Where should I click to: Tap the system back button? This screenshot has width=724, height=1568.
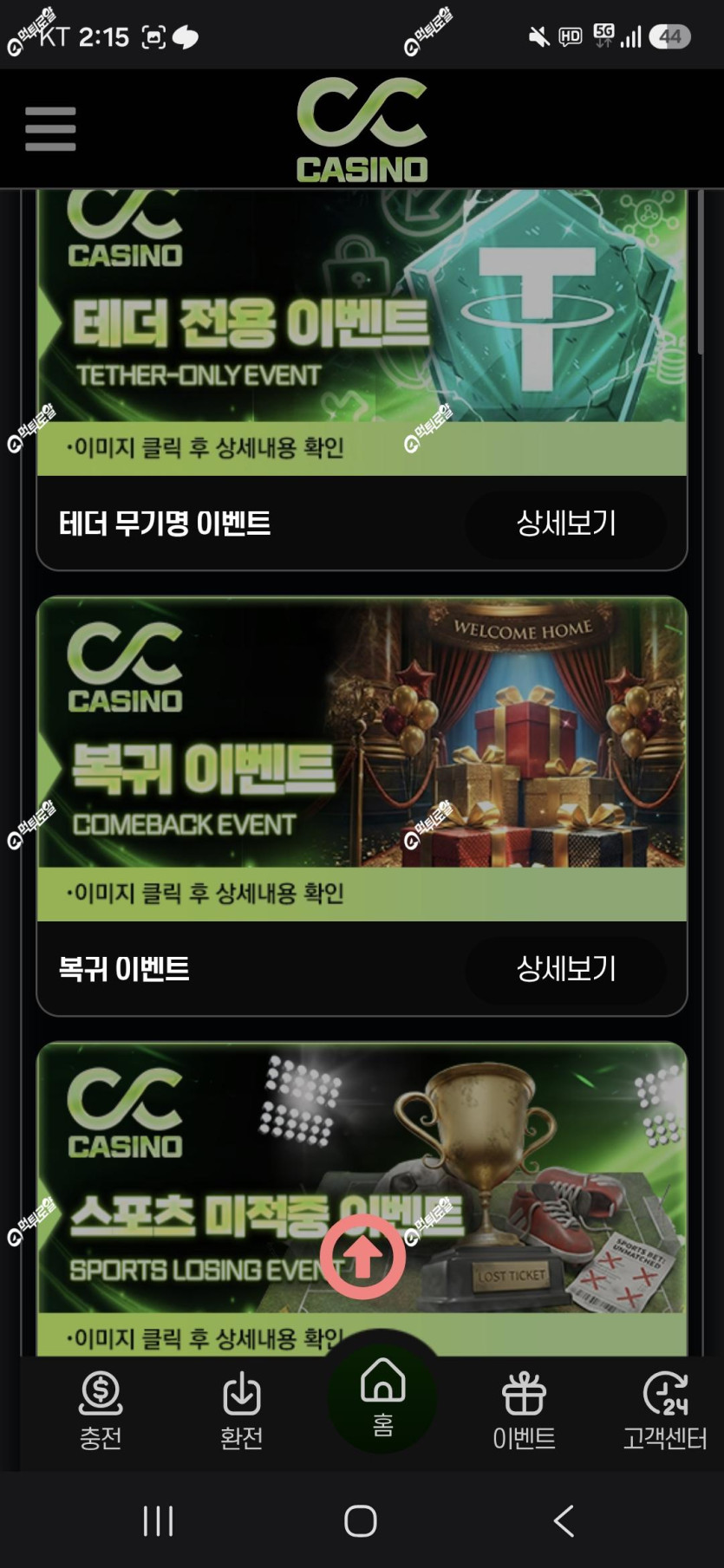564,1520
